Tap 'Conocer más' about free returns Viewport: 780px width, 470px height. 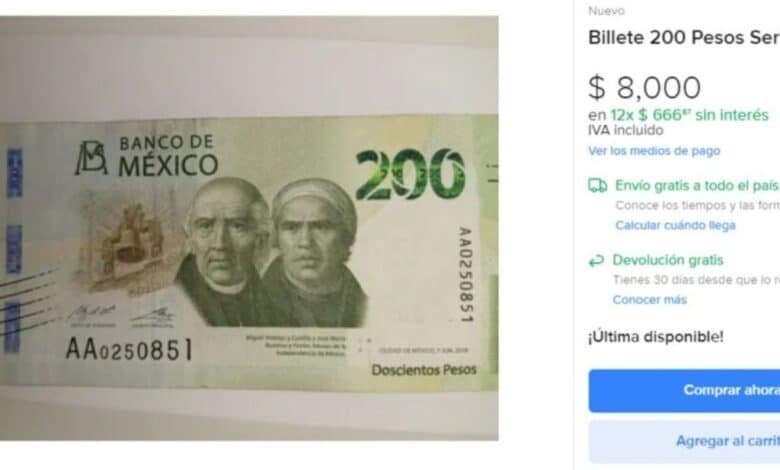point(649,299)
